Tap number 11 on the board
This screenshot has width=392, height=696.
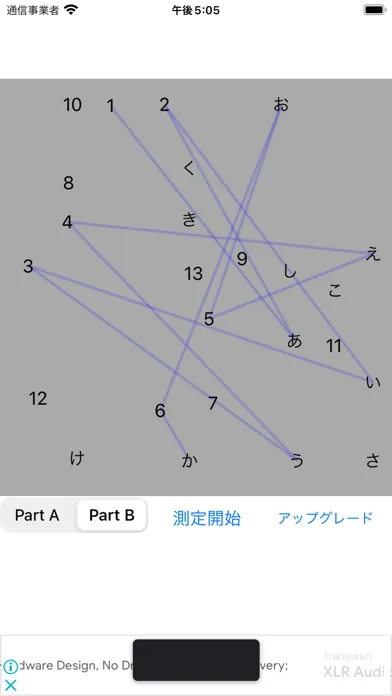(x=334, y=346)
